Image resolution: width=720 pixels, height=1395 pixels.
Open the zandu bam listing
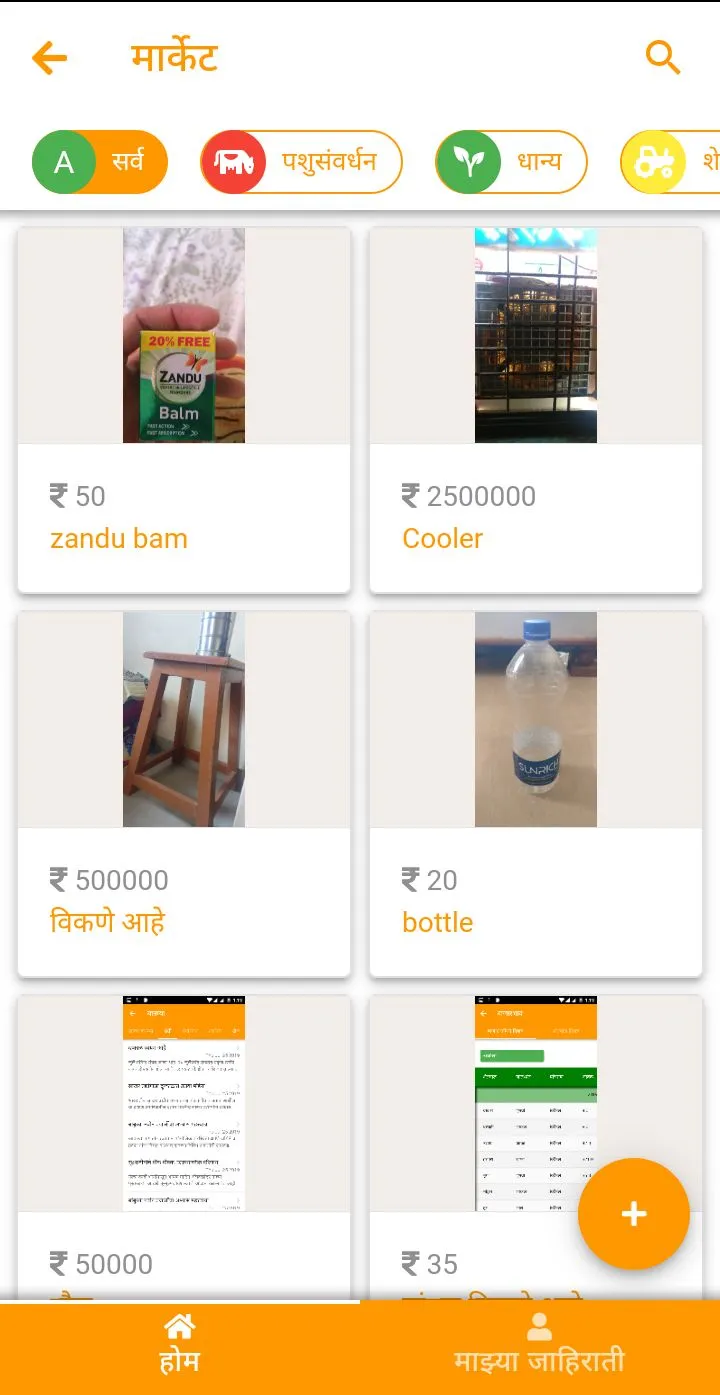point(184,410)
